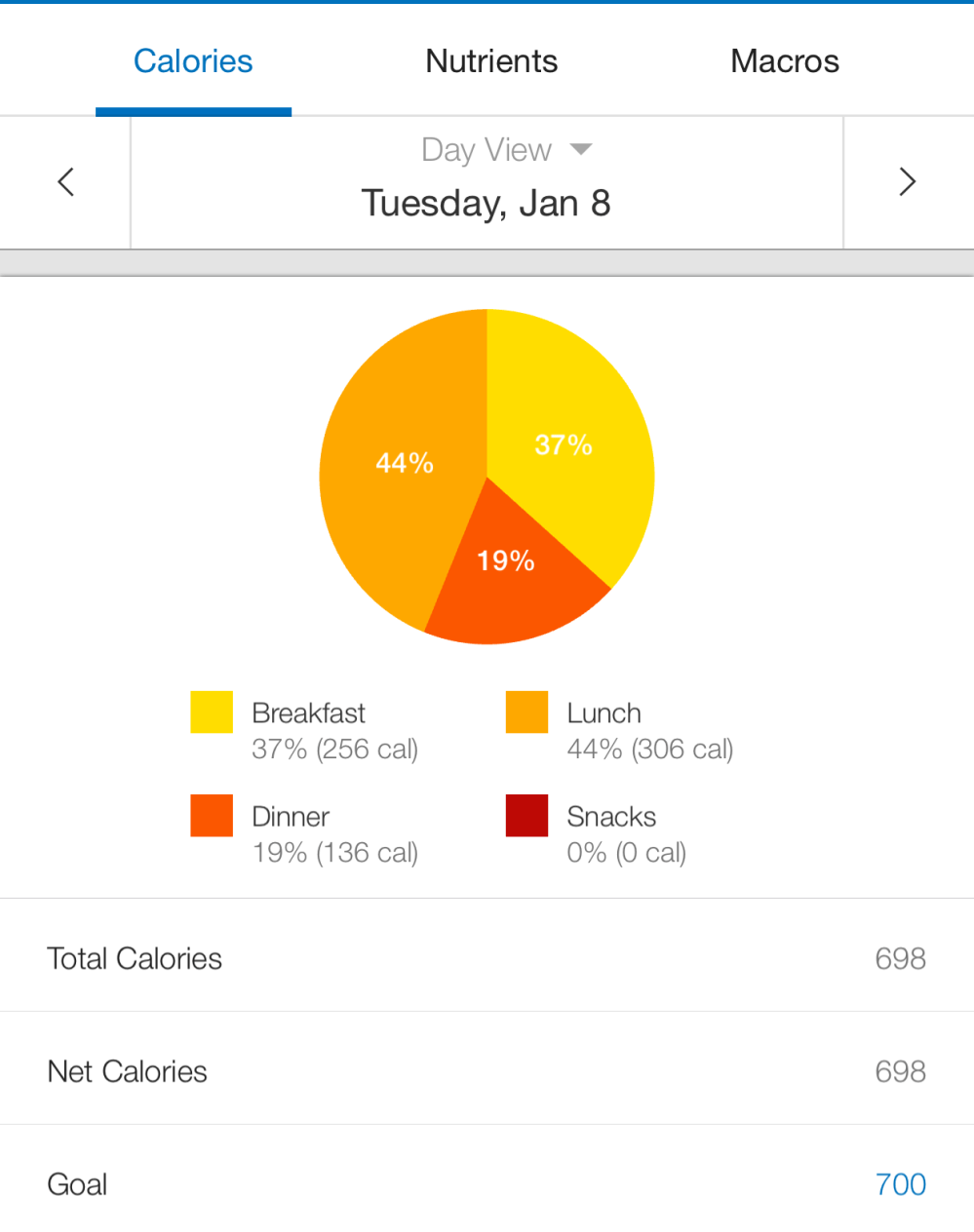Open the Day View dropdown
The image size is (974, 1232).
click(x=505, y=150)
